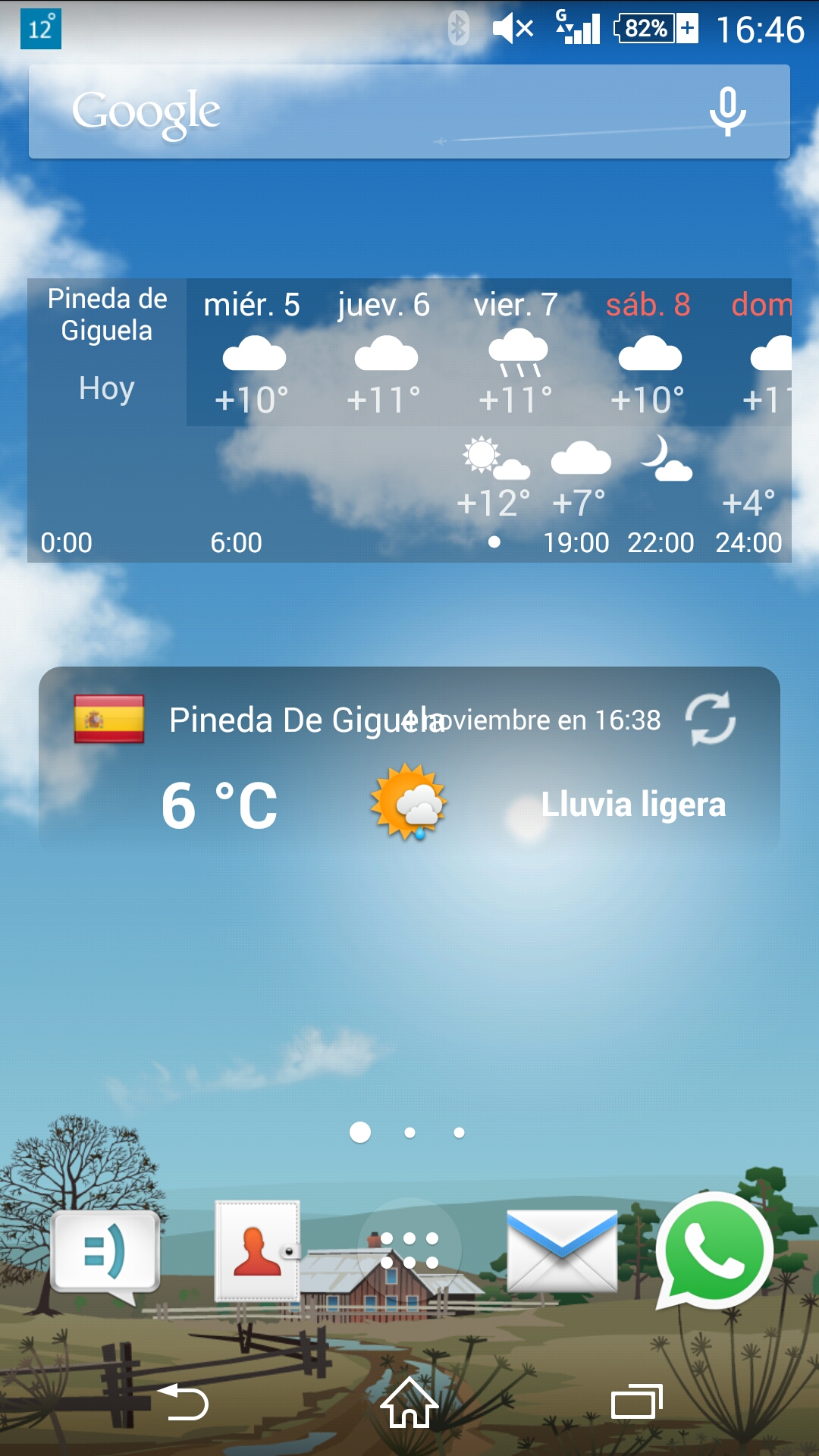Go back using the system back button
The width and height of the screenshot is (819, 1456).
click(x=183, y=1402)
